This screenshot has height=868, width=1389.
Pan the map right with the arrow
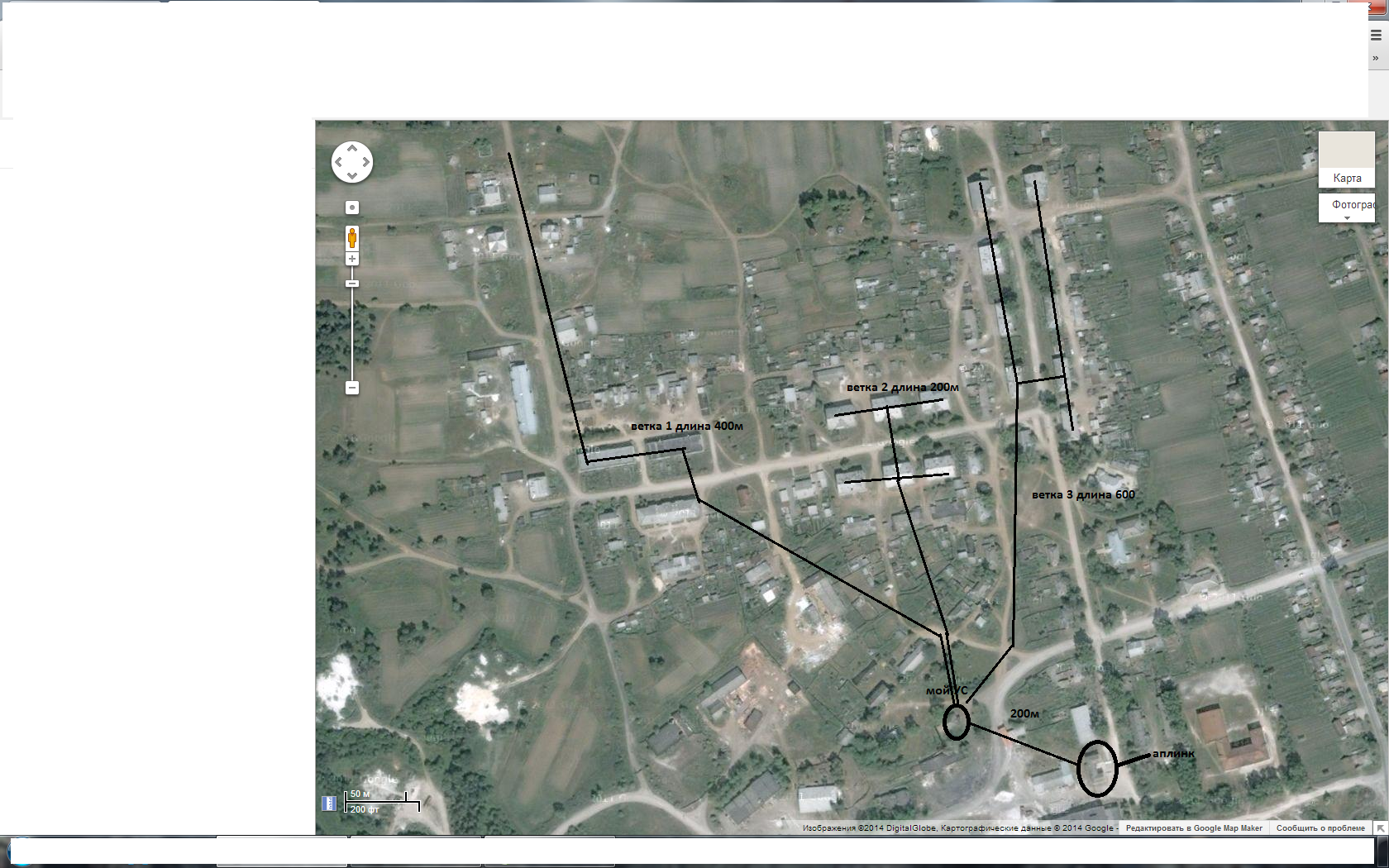[x=365, y=162]
